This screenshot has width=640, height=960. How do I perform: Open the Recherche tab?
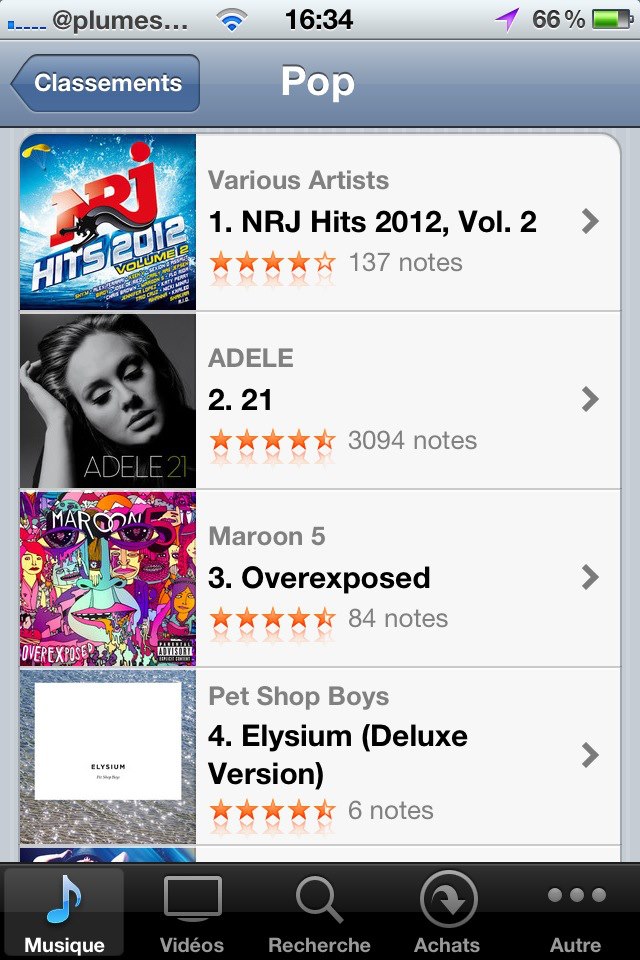[x=320, y=912]
